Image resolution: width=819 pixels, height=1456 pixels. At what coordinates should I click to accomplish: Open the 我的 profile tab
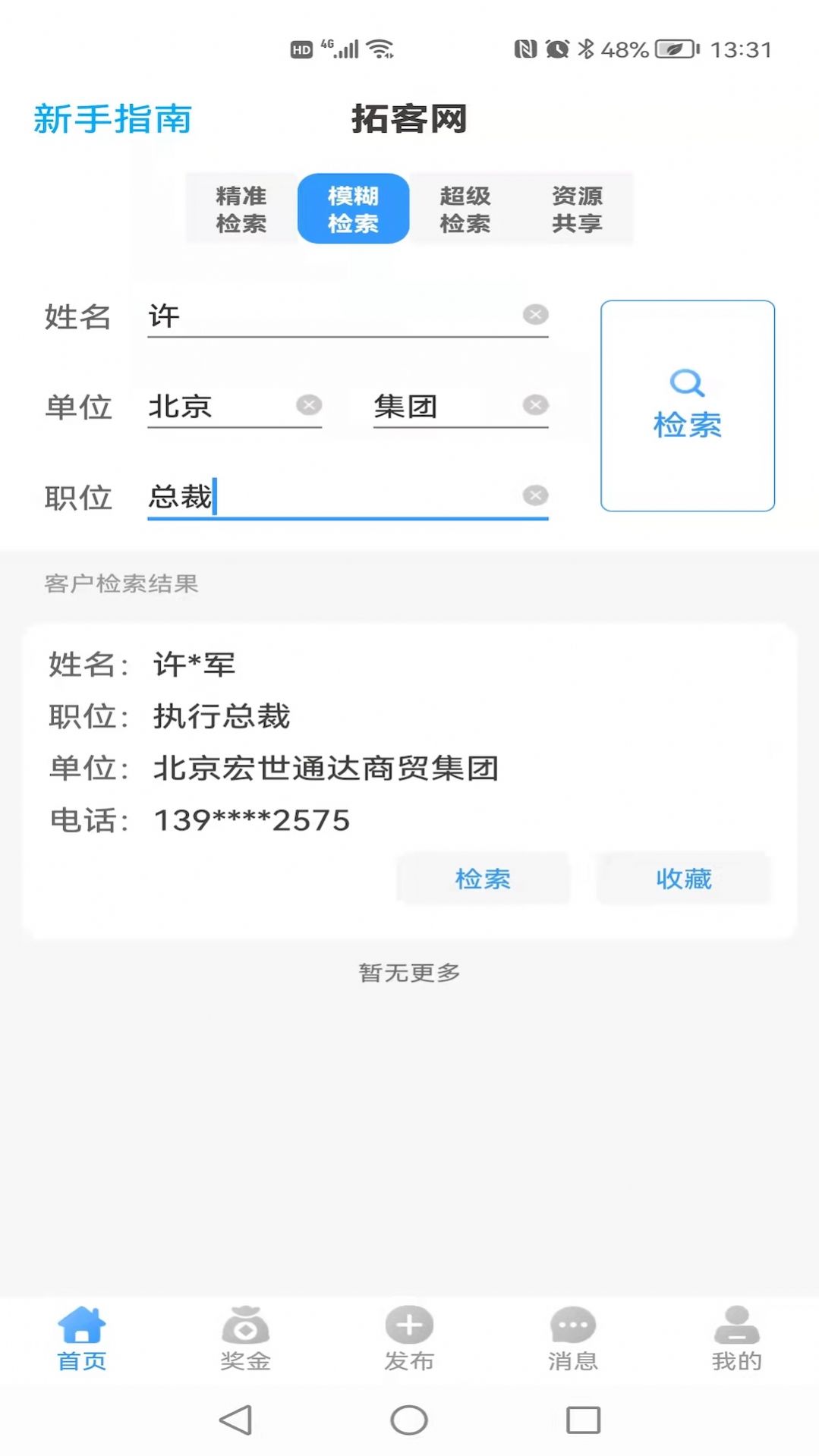(736, 1340)
